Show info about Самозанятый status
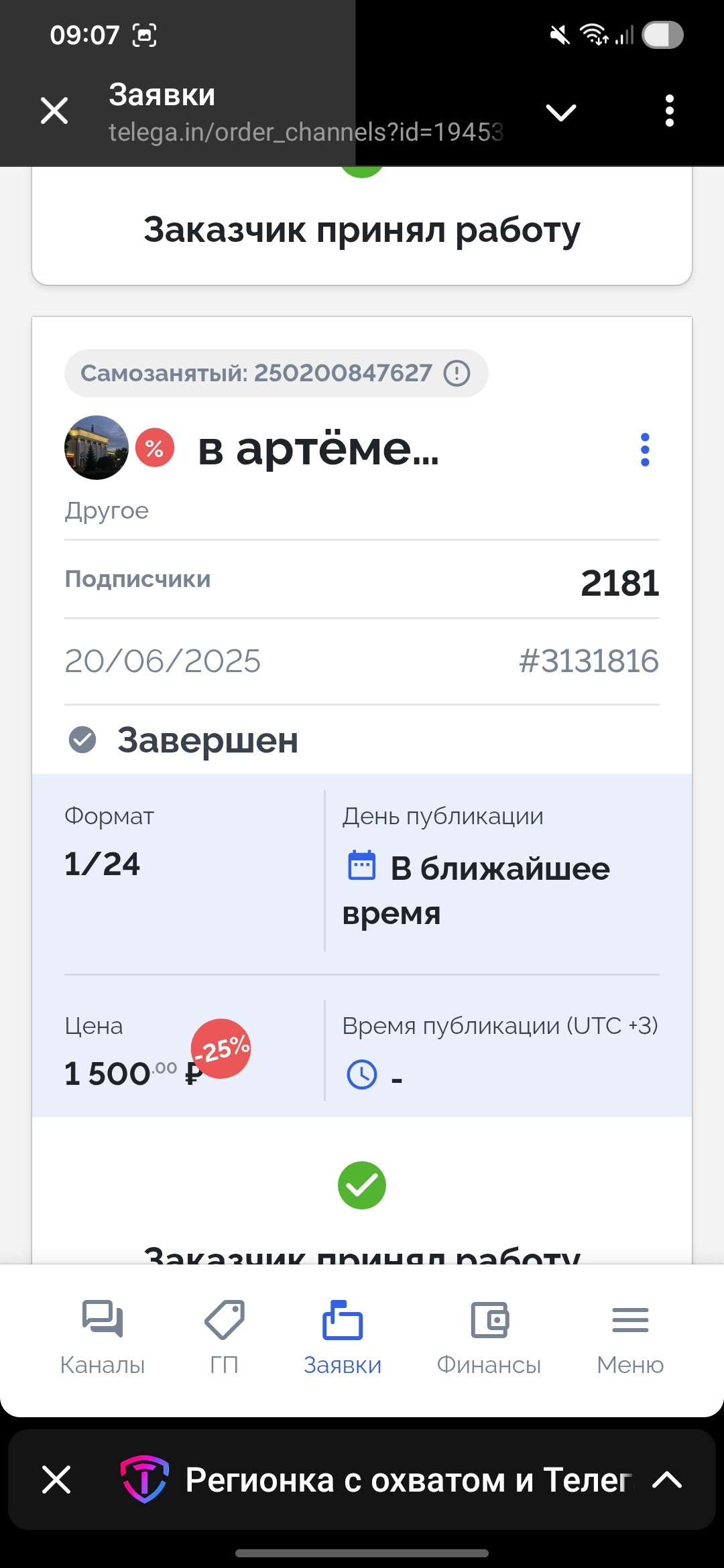724x1568 pixels. pyautogui.click(x=457, y=373)
